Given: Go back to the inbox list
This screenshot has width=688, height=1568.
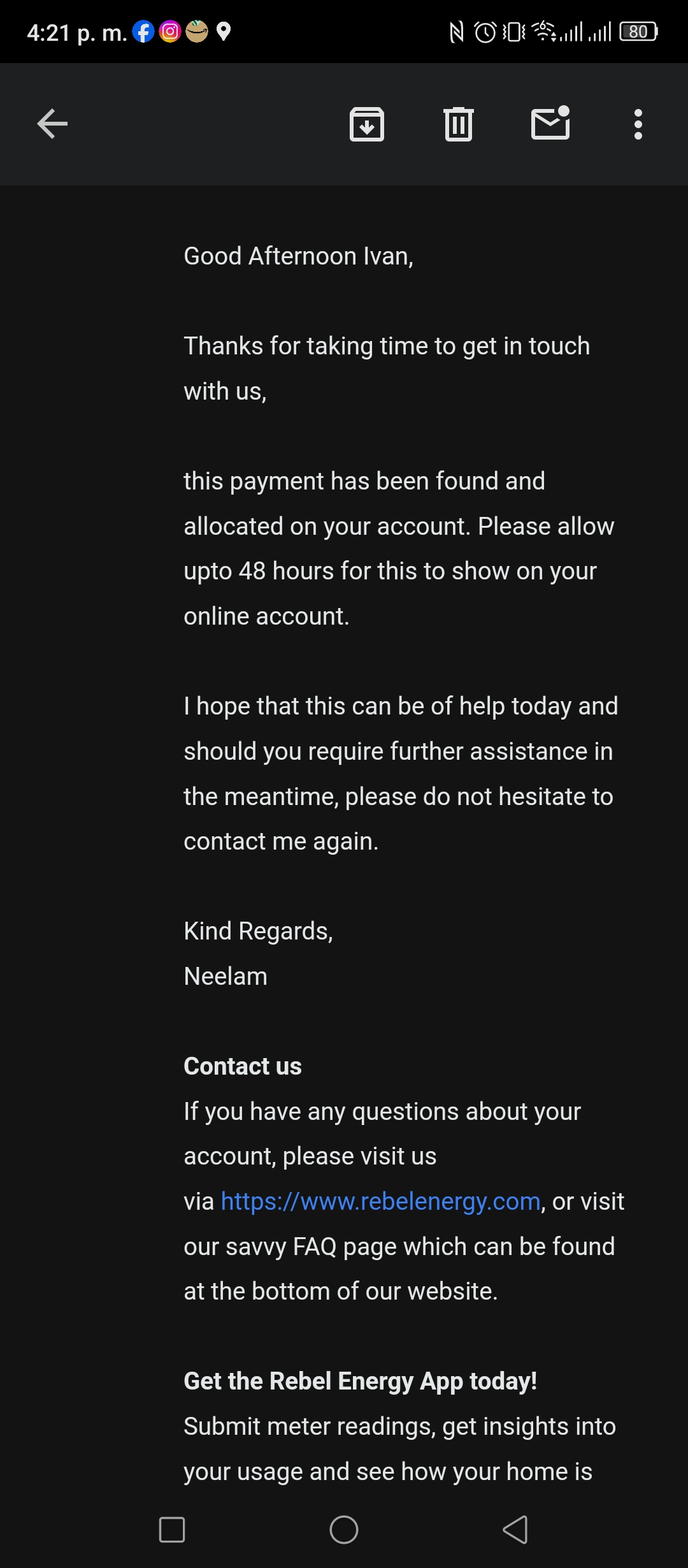Looking at the screenshot, I should [52, 124].
